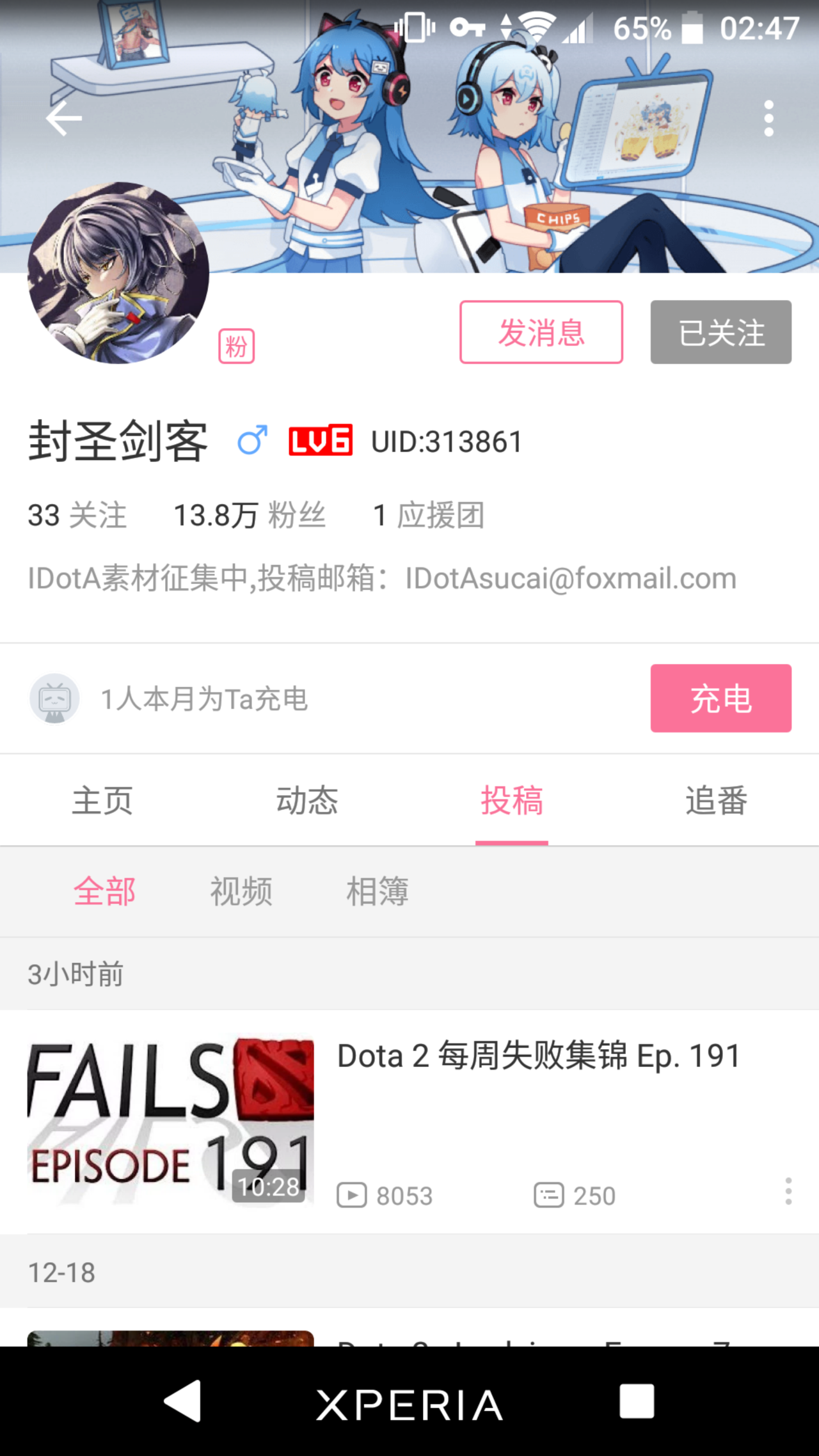Open the three-dot overflow menu at top right
This screenshot has width=819, height=1456.
[769, 118]
